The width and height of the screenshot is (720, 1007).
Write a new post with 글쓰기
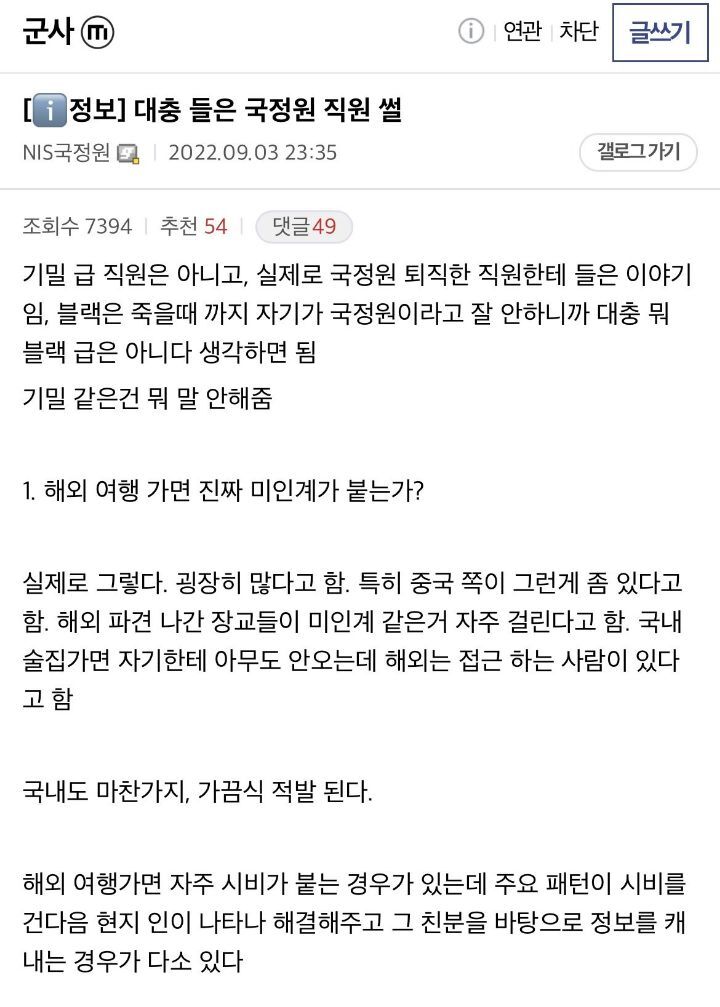(660, 32)
